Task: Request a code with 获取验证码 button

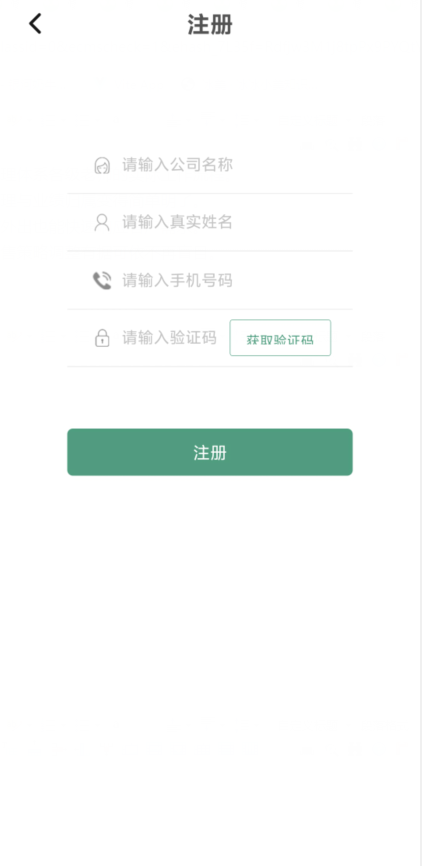Action: (x=280, y=338)
